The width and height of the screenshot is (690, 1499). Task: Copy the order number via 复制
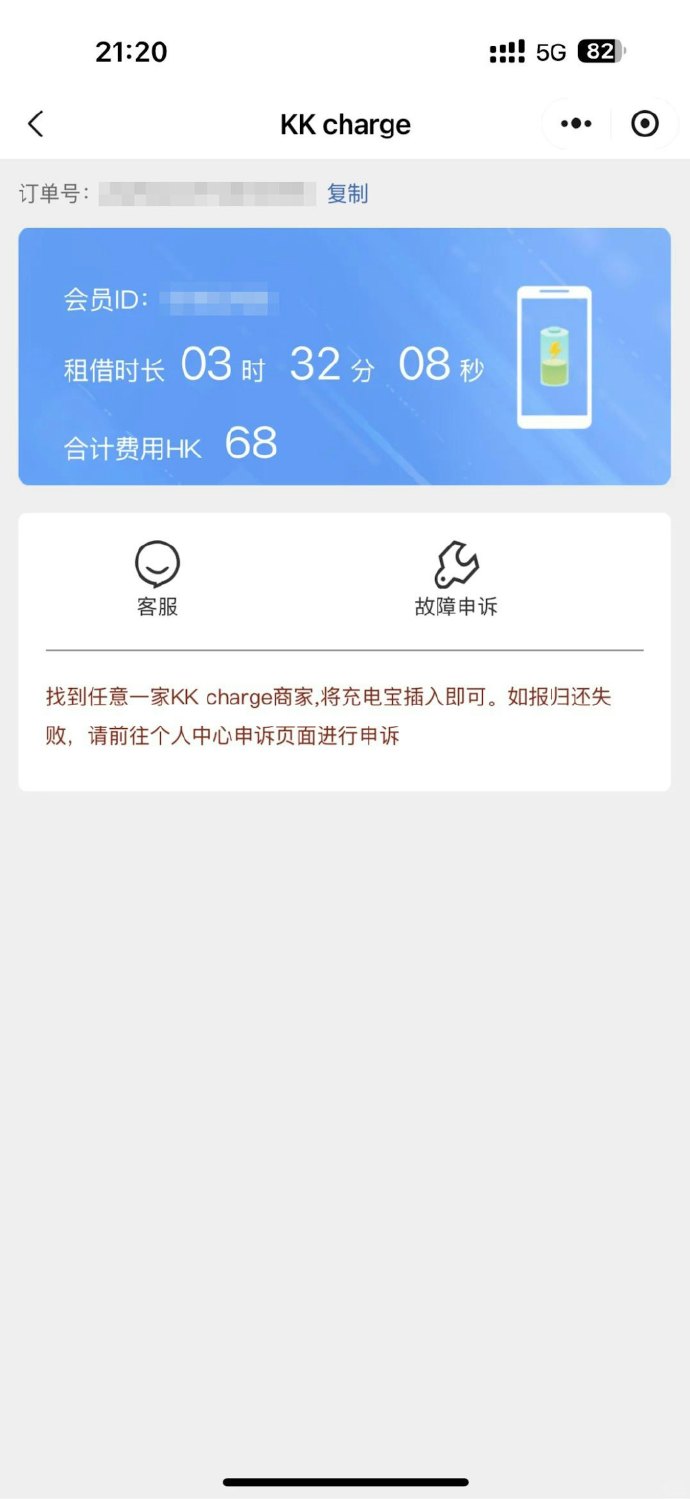pyautogui.click(x=348, y=194)
